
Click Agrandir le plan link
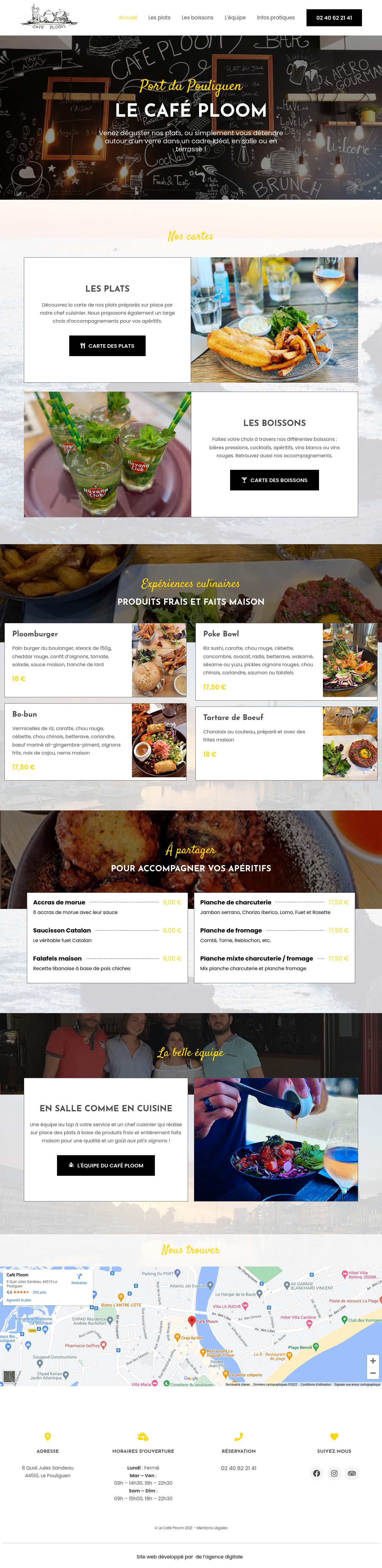(19, 1300)
